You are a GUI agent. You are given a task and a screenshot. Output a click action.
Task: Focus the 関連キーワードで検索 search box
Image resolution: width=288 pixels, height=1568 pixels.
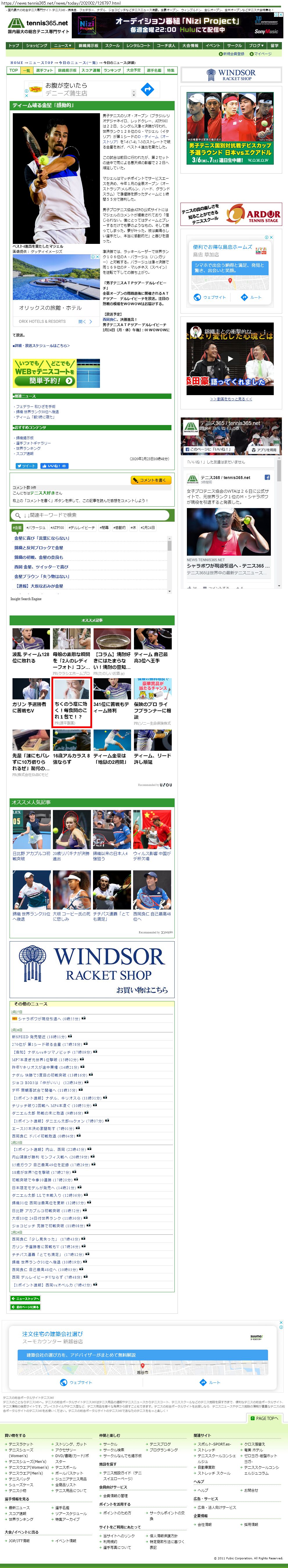pos(91,515)
